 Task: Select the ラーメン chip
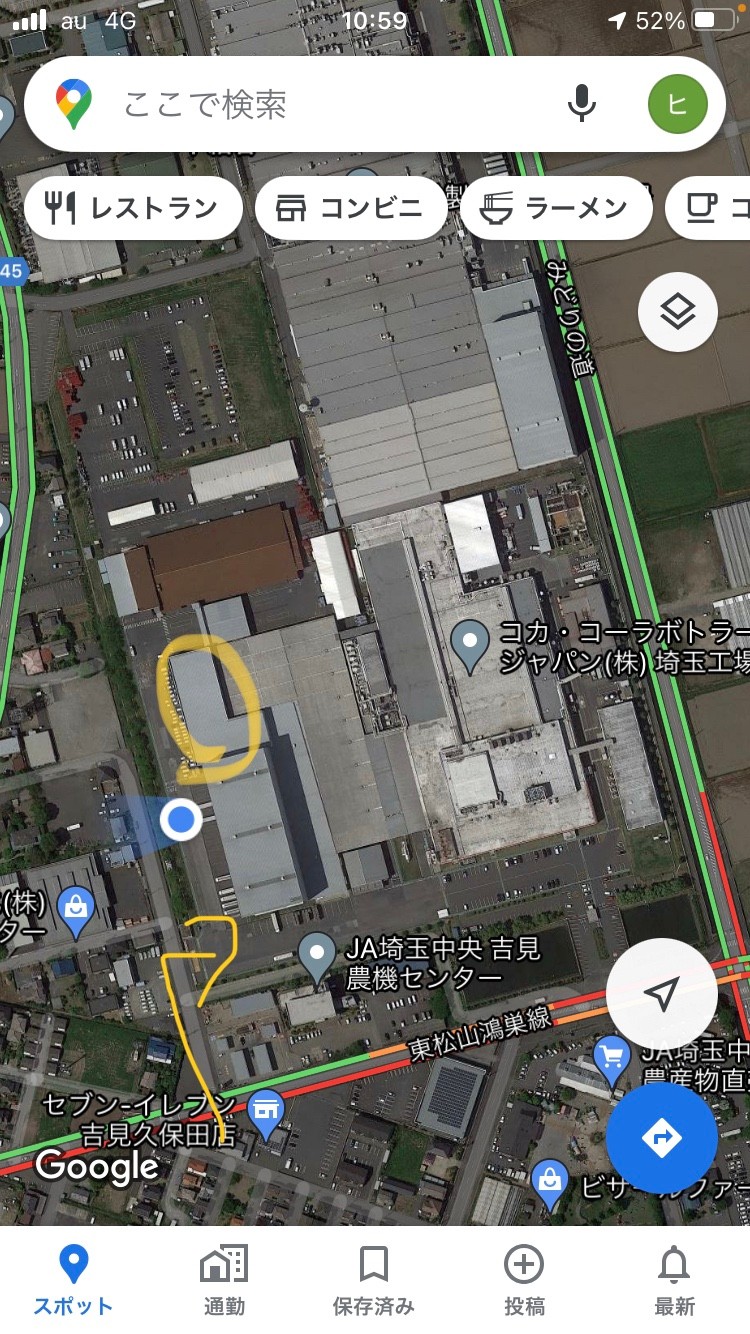click(556, 208)
